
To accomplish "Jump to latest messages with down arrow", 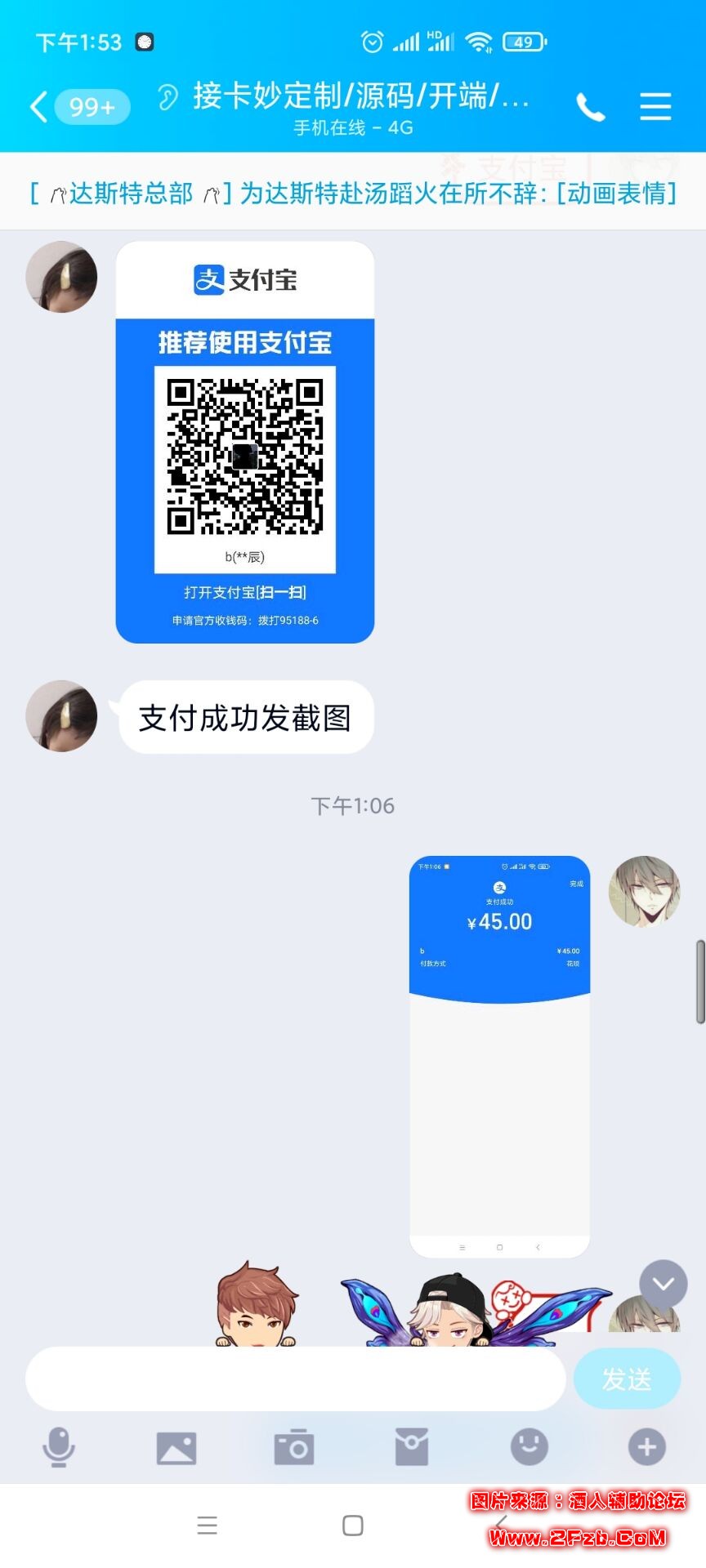I will [x=663, y=1285].
